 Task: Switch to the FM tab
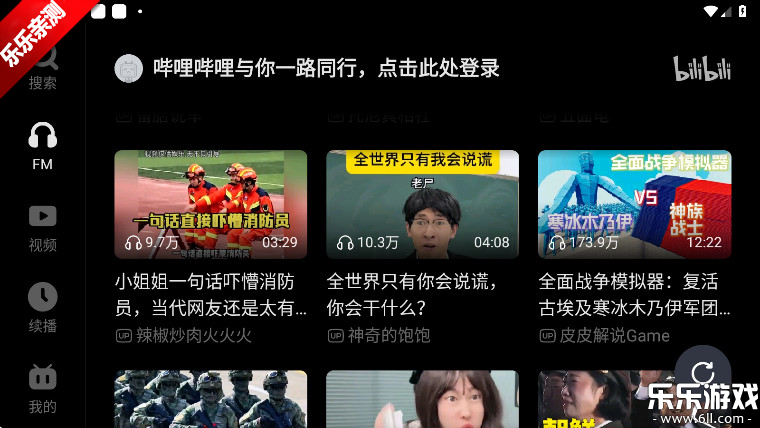tap(42, 146)
